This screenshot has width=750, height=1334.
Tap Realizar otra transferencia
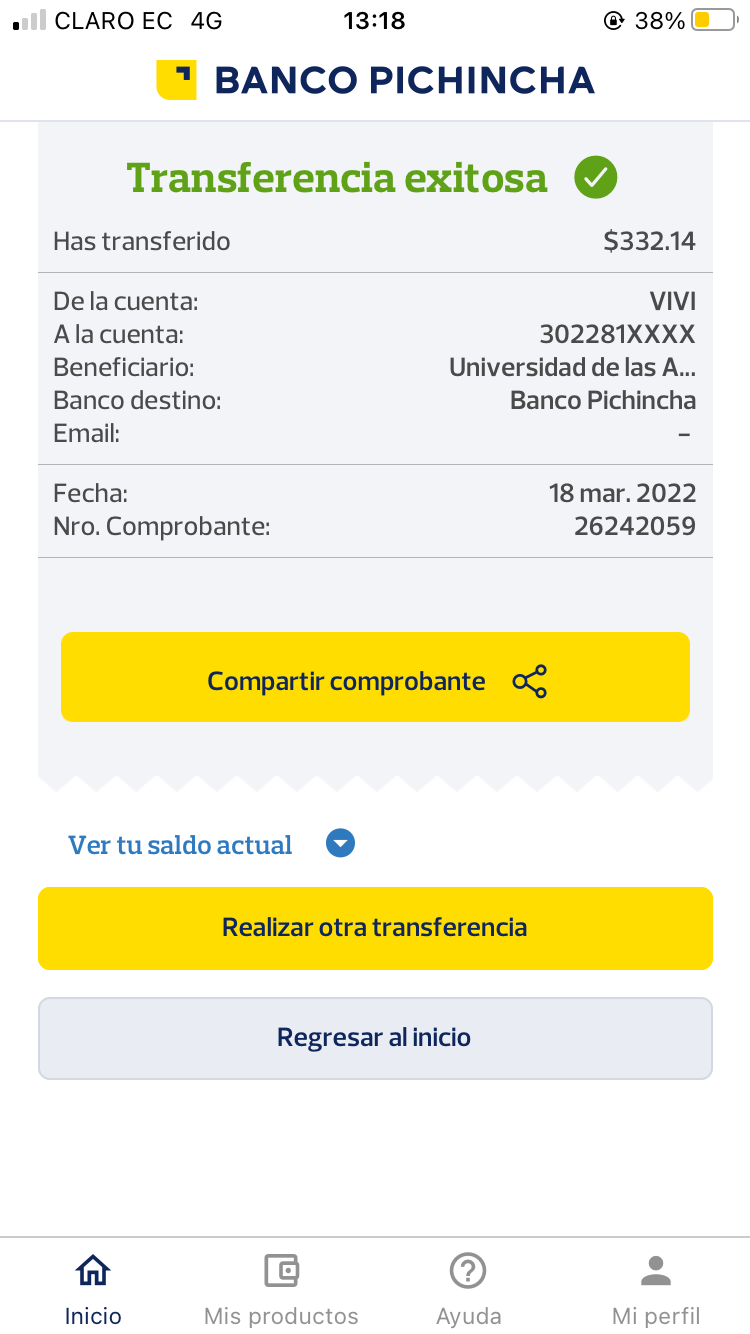[375, 928]
